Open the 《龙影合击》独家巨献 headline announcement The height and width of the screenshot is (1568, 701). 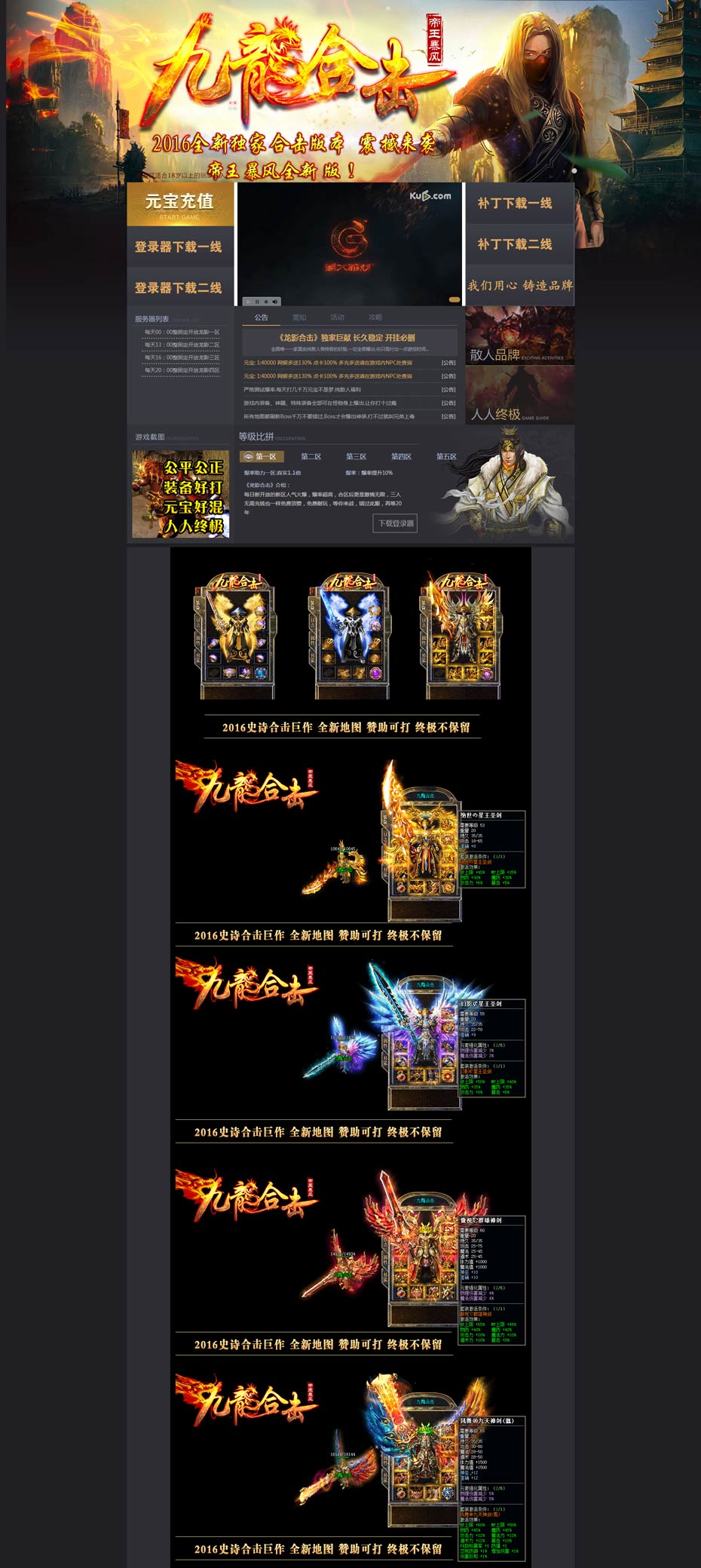[x=347, y=338]
